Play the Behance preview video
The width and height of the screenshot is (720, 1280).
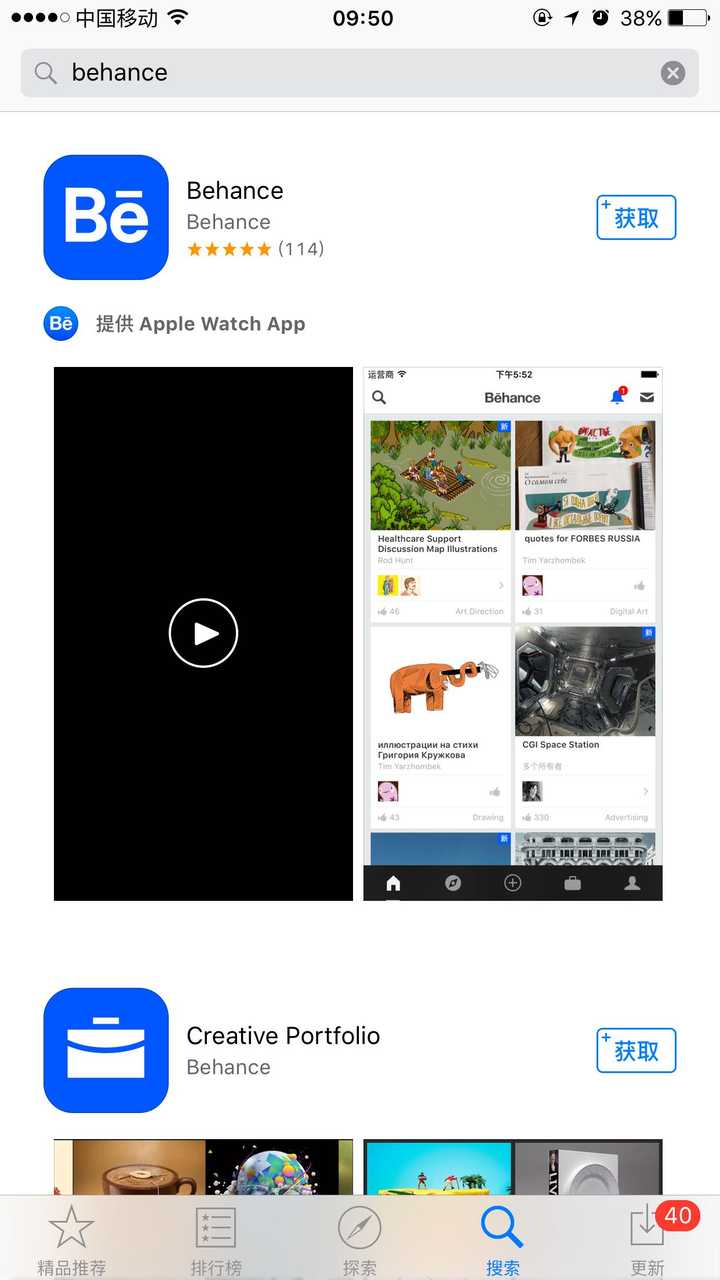pyautogui.click(x=203, y=633)
